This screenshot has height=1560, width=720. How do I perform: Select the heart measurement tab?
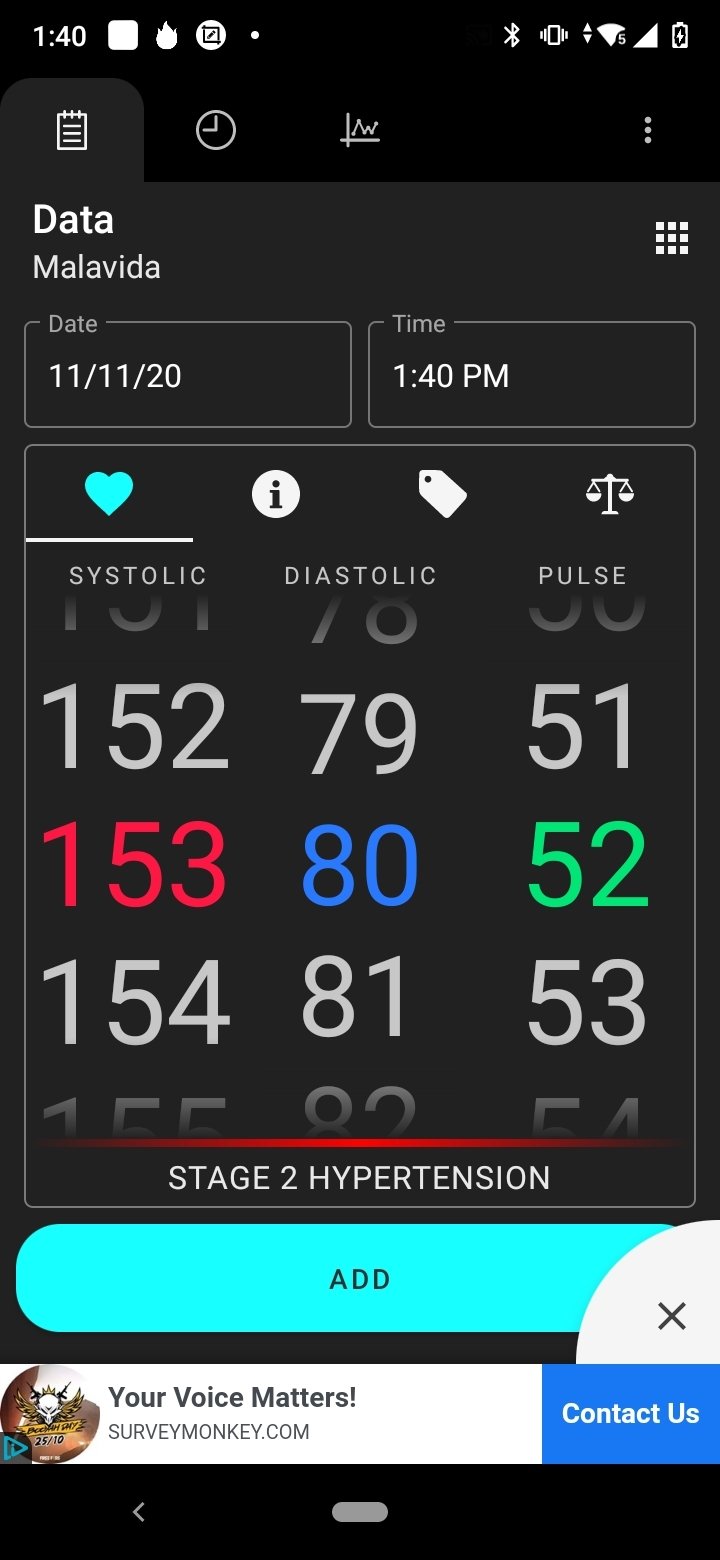109,494
